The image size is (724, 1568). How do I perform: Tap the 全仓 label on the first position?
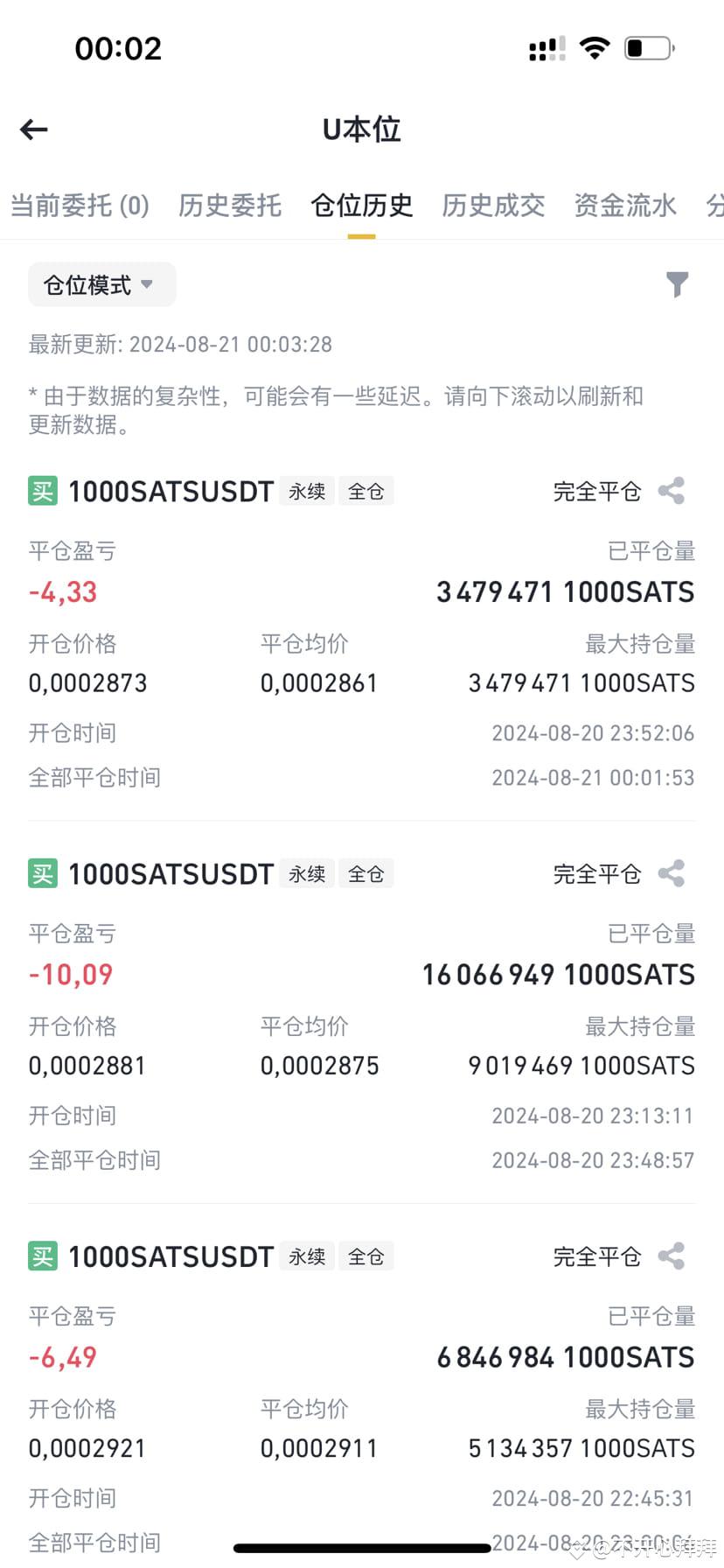[x=365, y=491]
